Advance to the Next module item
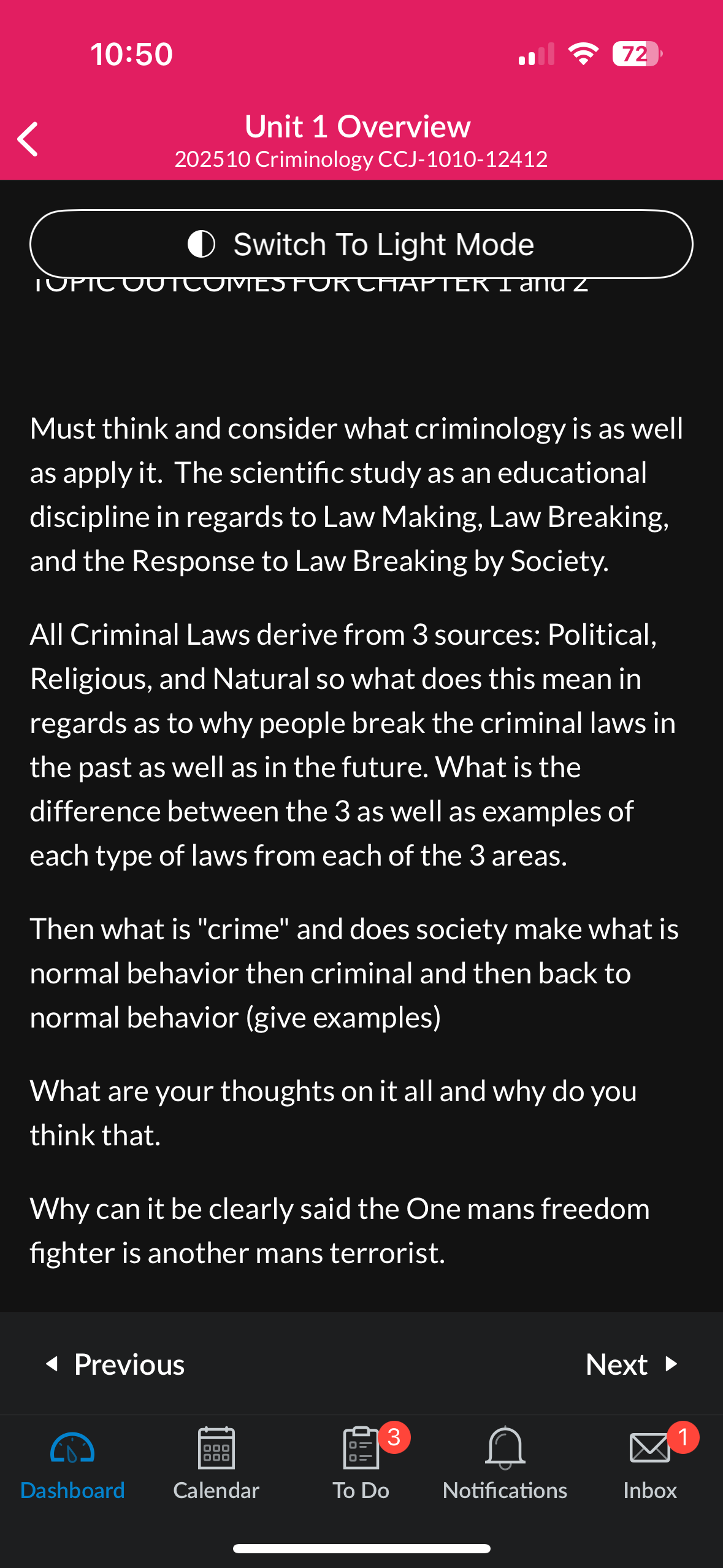The width and height of the screenshot is (723, 1568). pos(632,1364)
